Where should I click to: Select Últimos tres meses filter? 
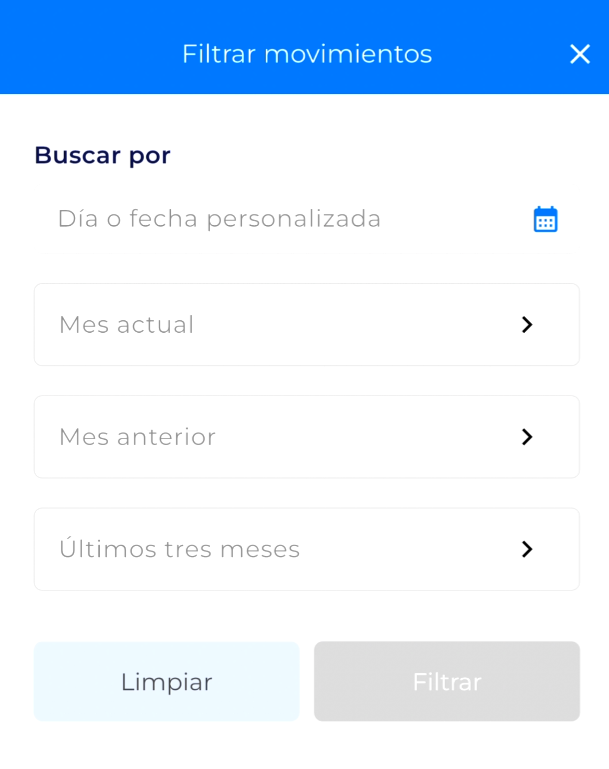307,549
